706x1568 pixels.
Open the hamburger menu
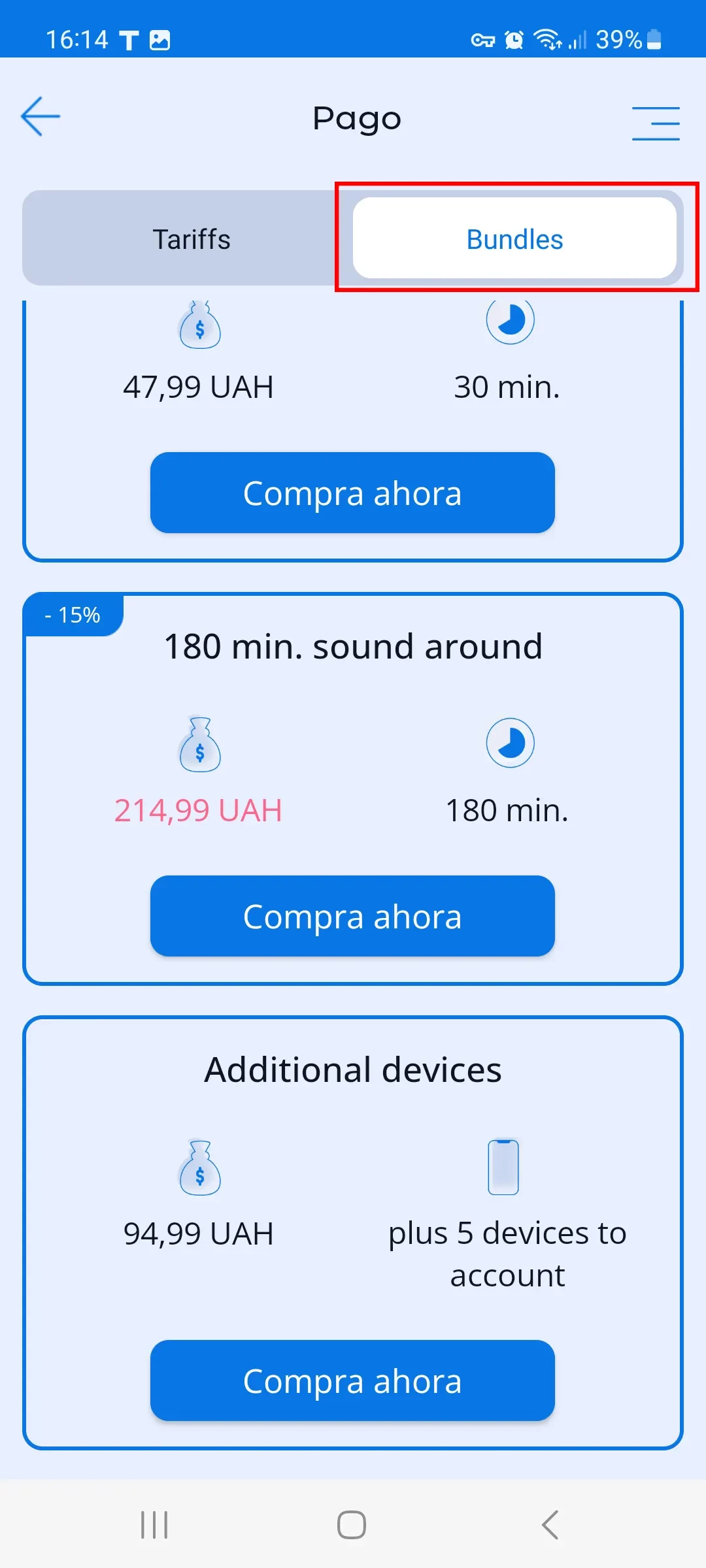pos(656,123)
